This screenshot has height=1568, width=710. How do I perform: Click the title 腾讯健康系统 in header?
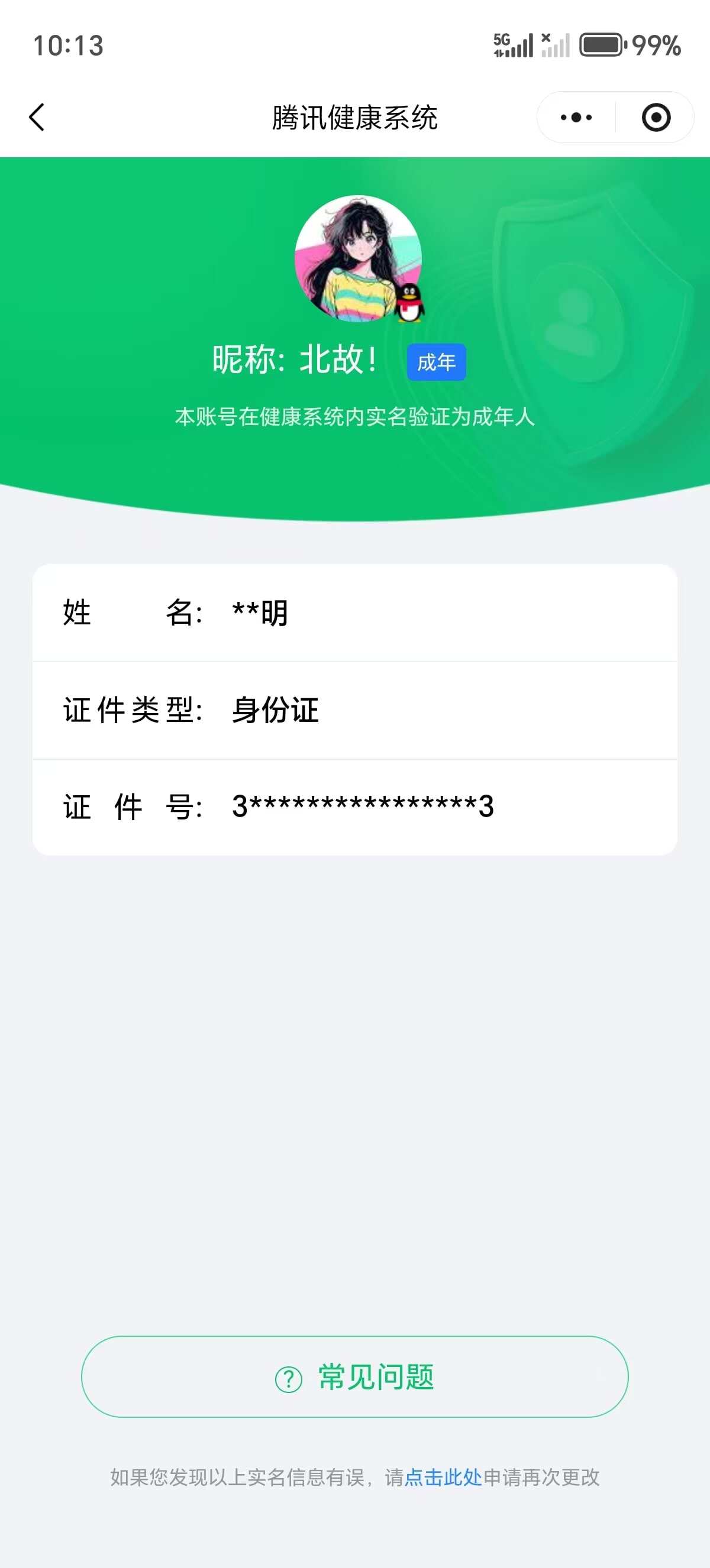355,117
